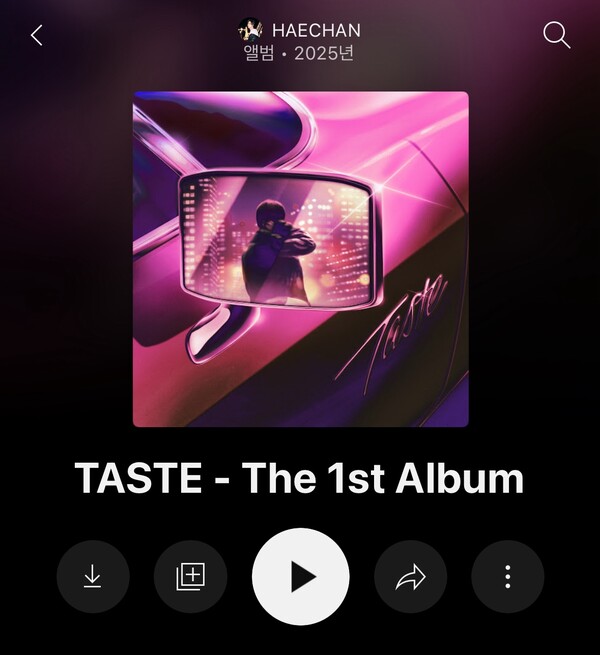Share this album
This screenshot has height=655, width=600.
coord(410,576)
